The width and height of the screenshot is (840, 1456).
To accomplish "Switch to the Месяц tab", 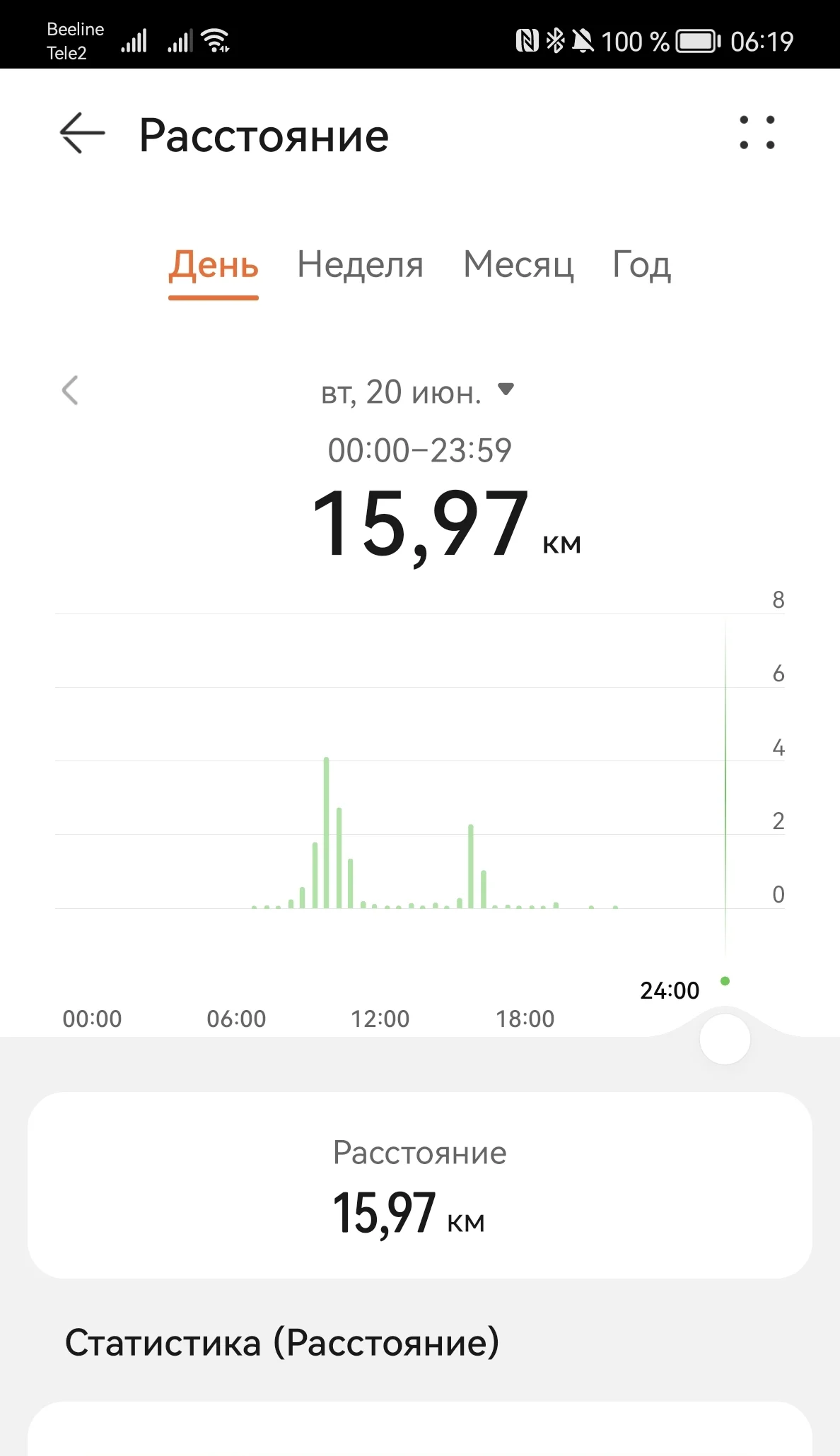I will (x=518, y=265).
